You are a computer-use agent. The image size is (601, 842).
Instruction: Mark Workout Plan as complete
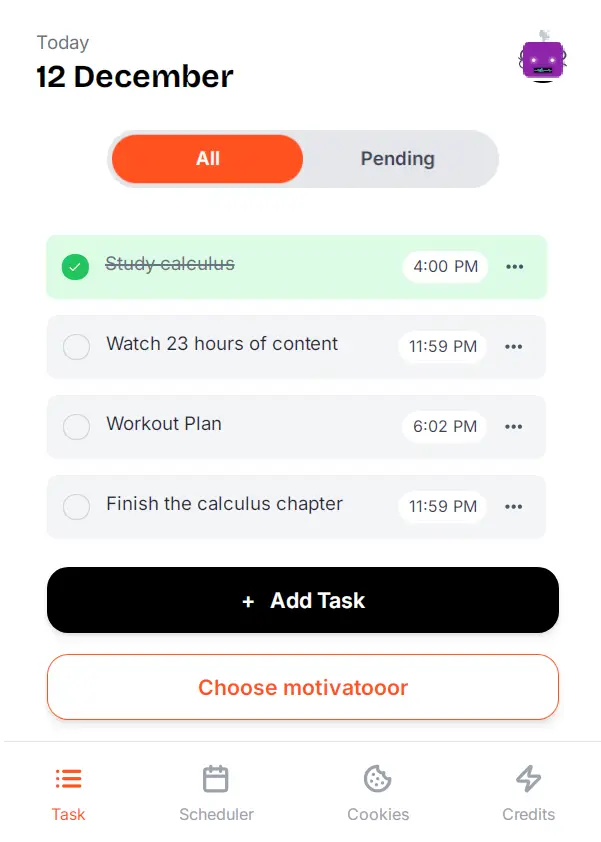76,427
